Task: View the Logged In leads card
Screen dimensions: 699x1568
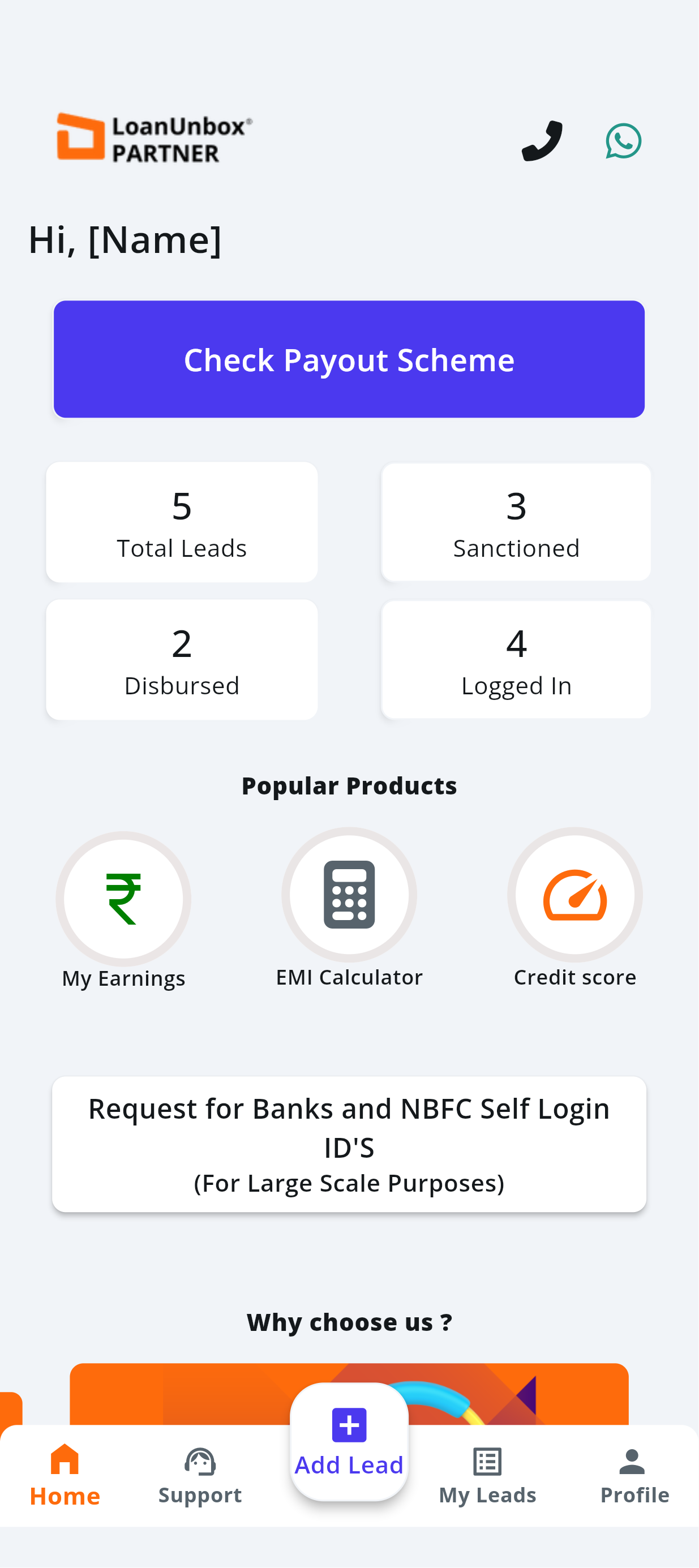Action: tap(516, 659)
